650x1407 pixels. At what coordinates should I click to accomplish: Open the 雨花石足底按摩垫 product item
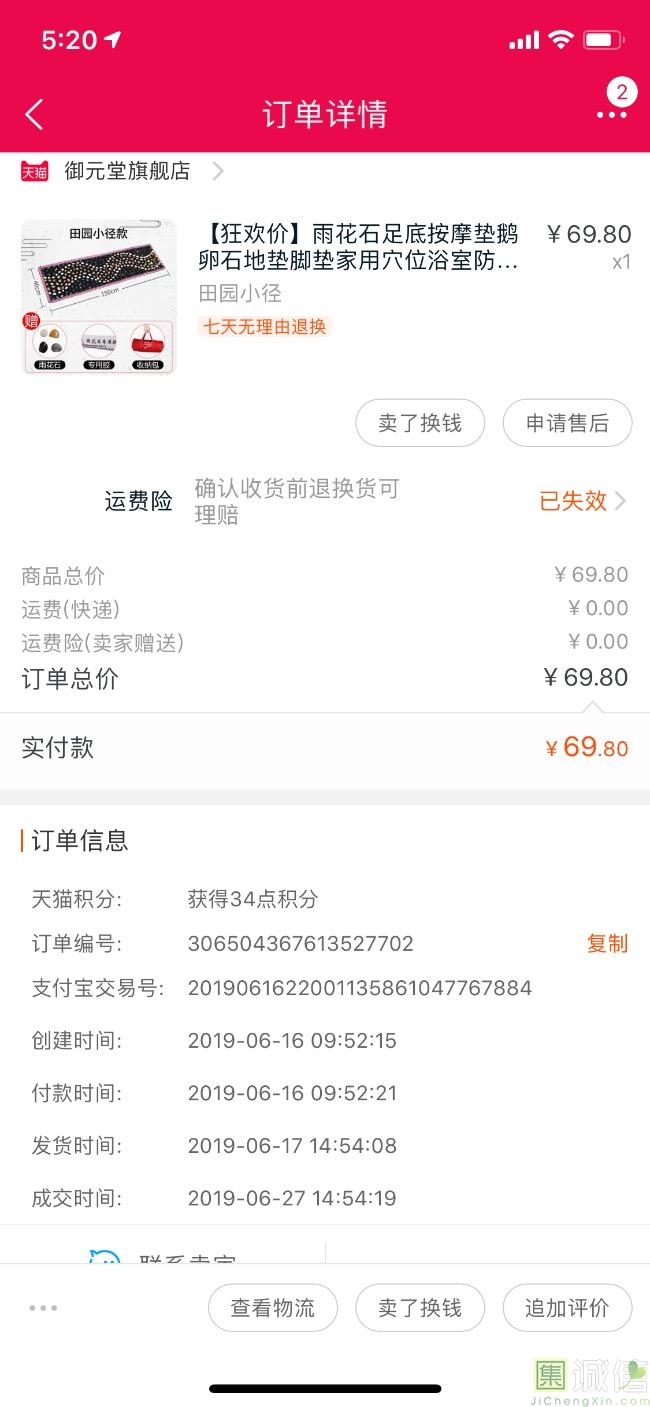[x=325, y=295]
